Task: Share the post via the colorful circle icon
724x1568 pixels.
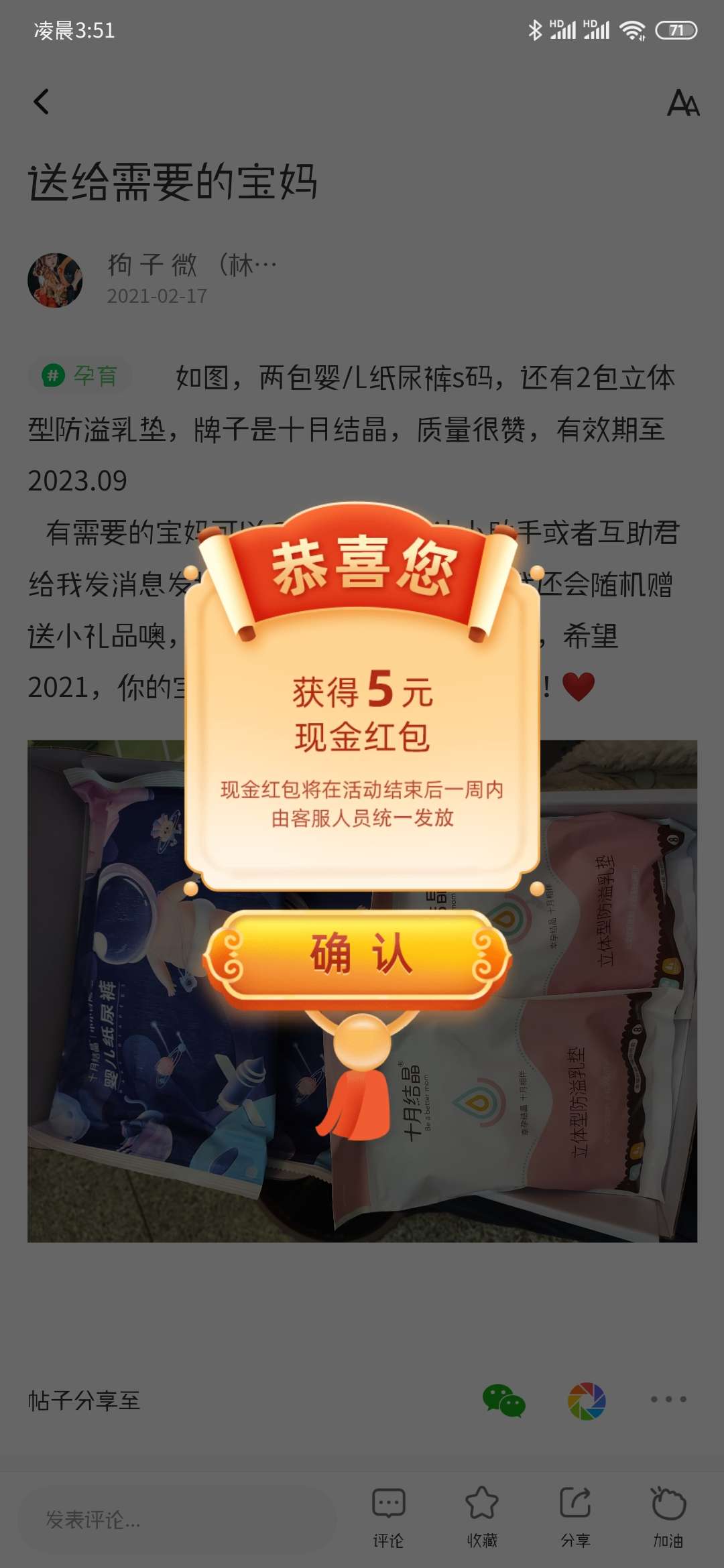Action: (587, 1400)
